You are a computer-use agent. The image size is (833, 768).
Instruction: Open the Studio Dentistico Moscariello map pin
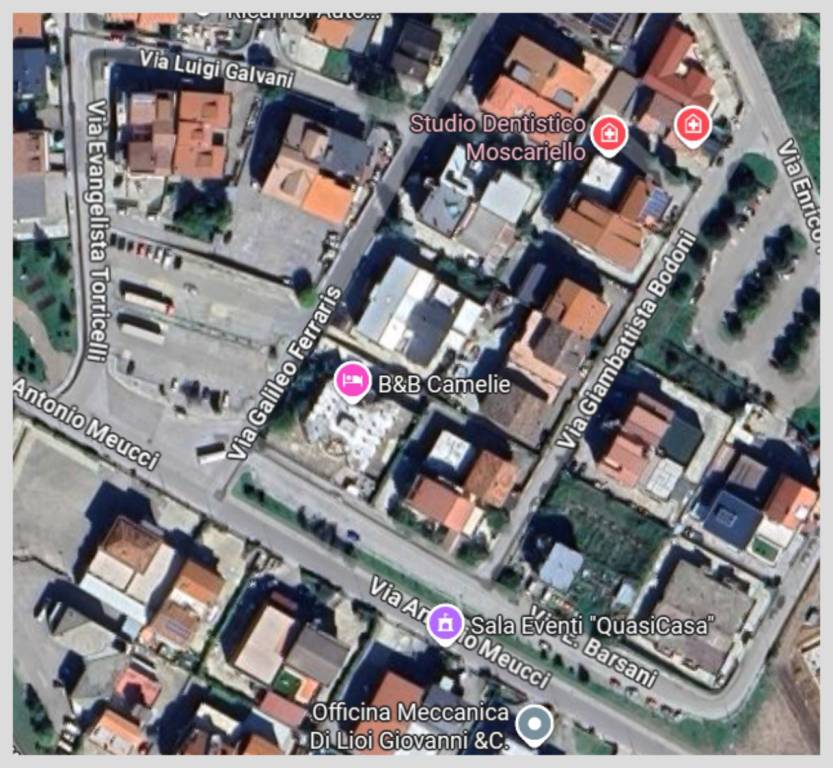[x=606, y=133]
